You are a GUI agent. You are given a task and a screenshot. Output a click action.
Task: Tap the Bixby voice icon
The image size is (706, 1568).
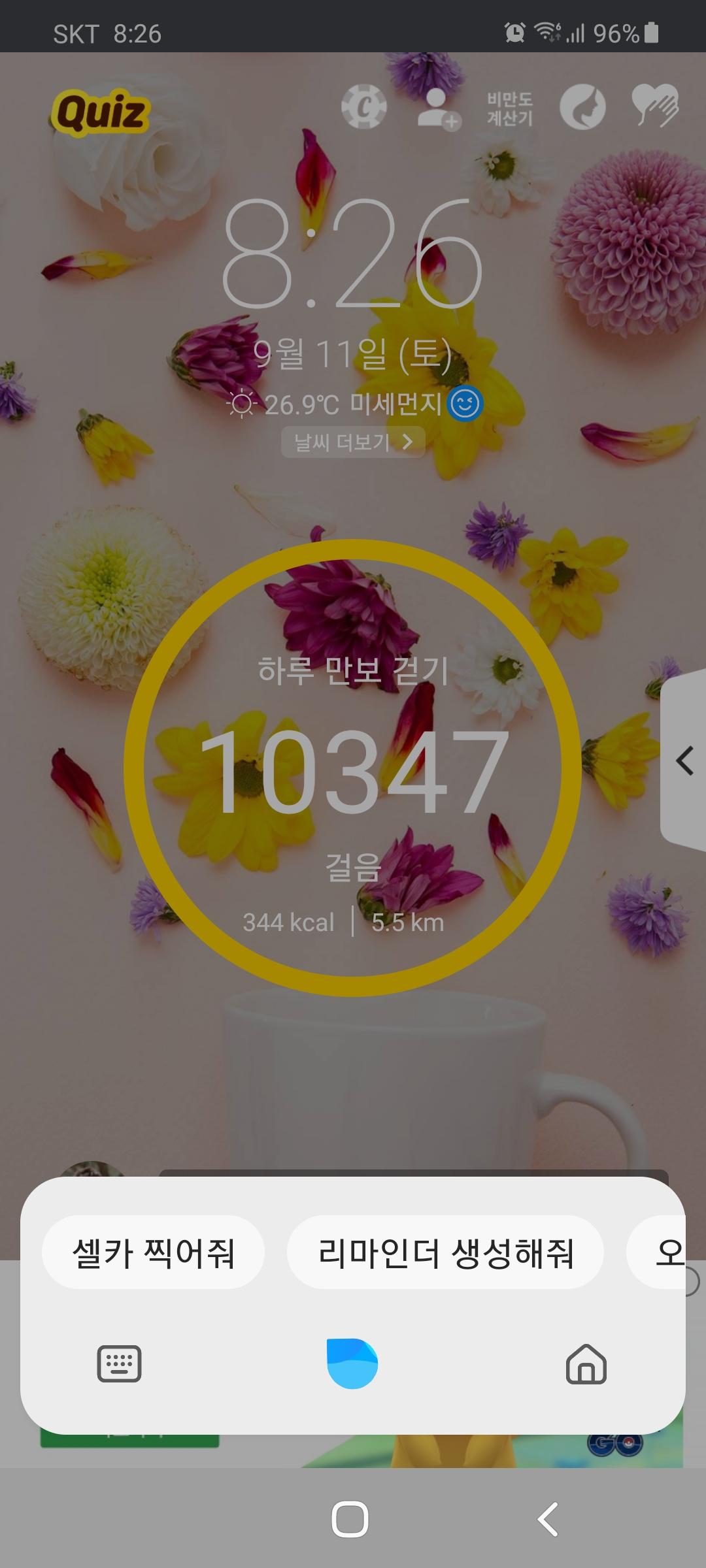click(x=352, y=1364)
